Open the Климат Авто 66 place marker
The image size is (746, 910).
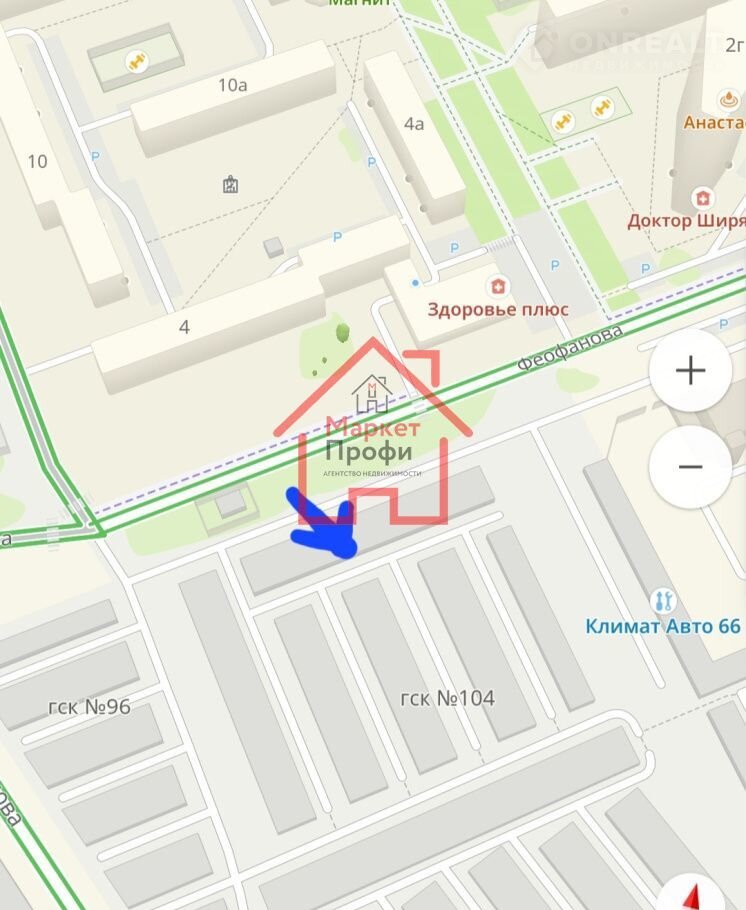[663, 601]
